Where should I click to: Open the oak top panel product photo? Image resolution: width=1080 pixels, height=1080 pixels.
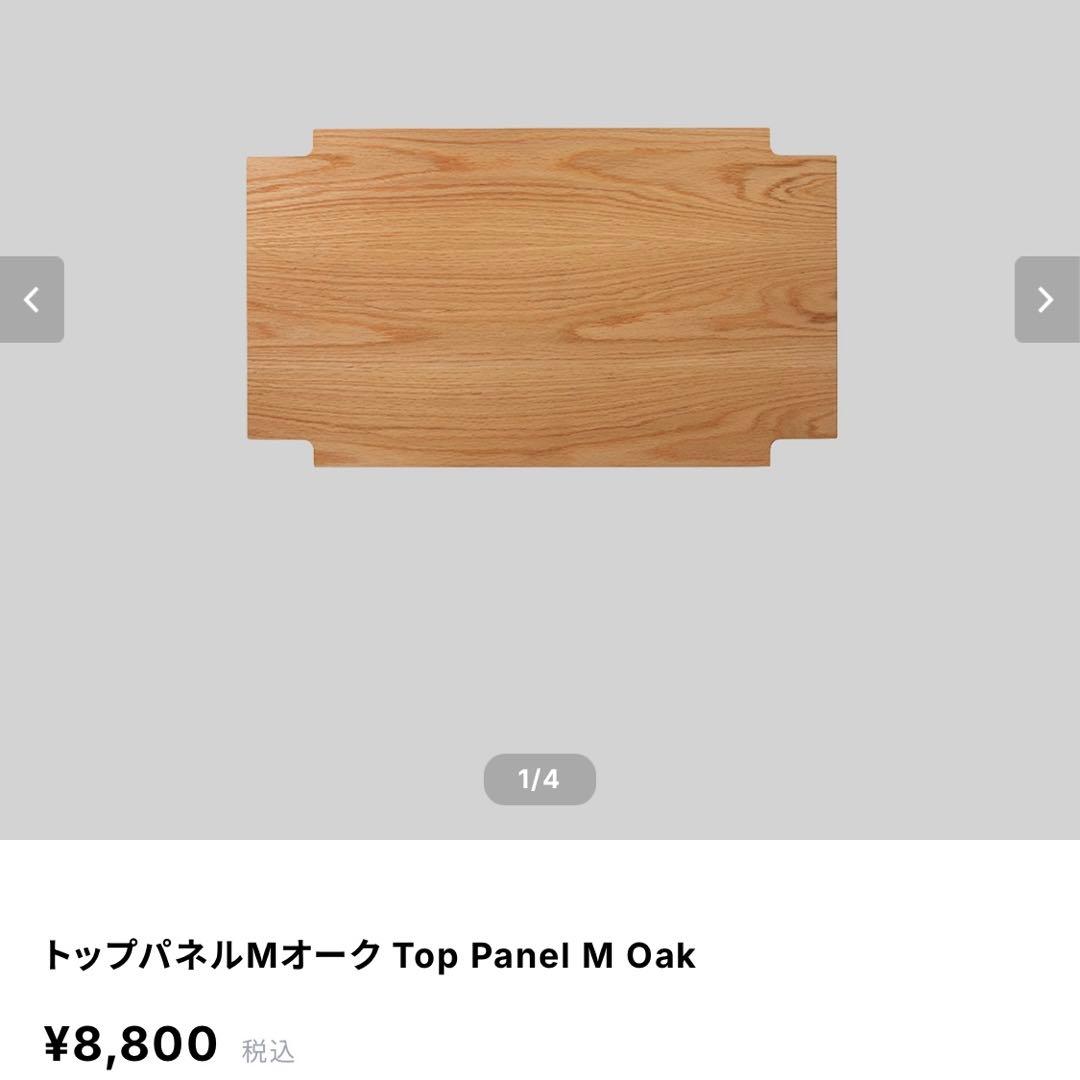[x=541, y=298]
